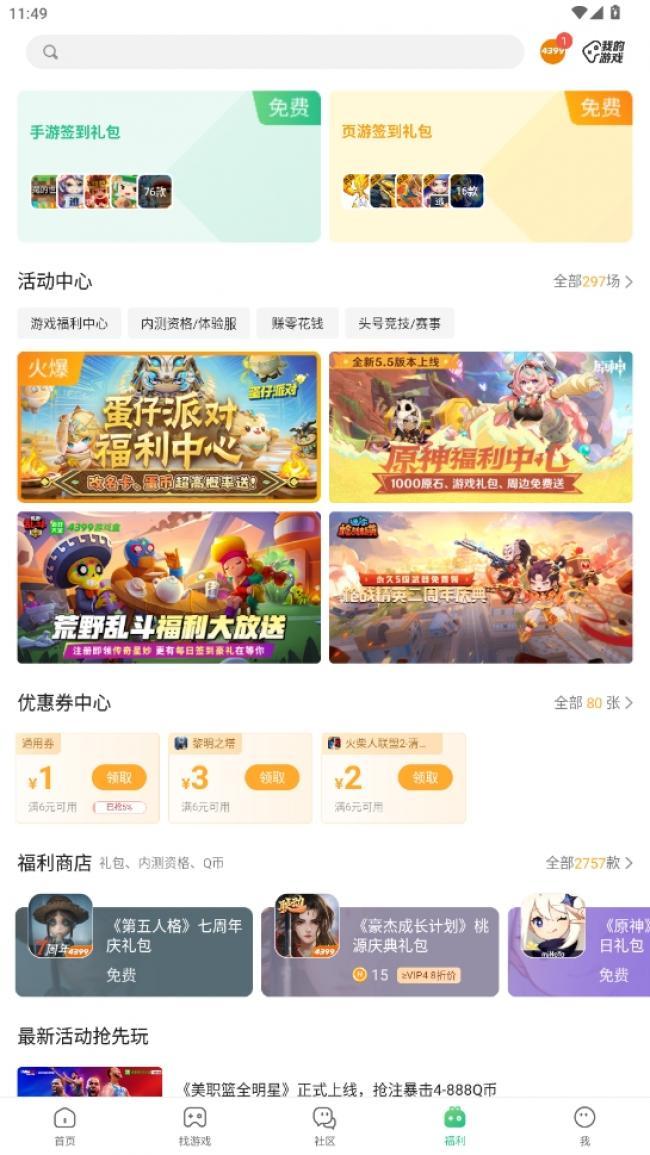This screenshot has height=1155, width=650.
Task: Select the 游戏福利中心 chip
Action: point(69,323)
